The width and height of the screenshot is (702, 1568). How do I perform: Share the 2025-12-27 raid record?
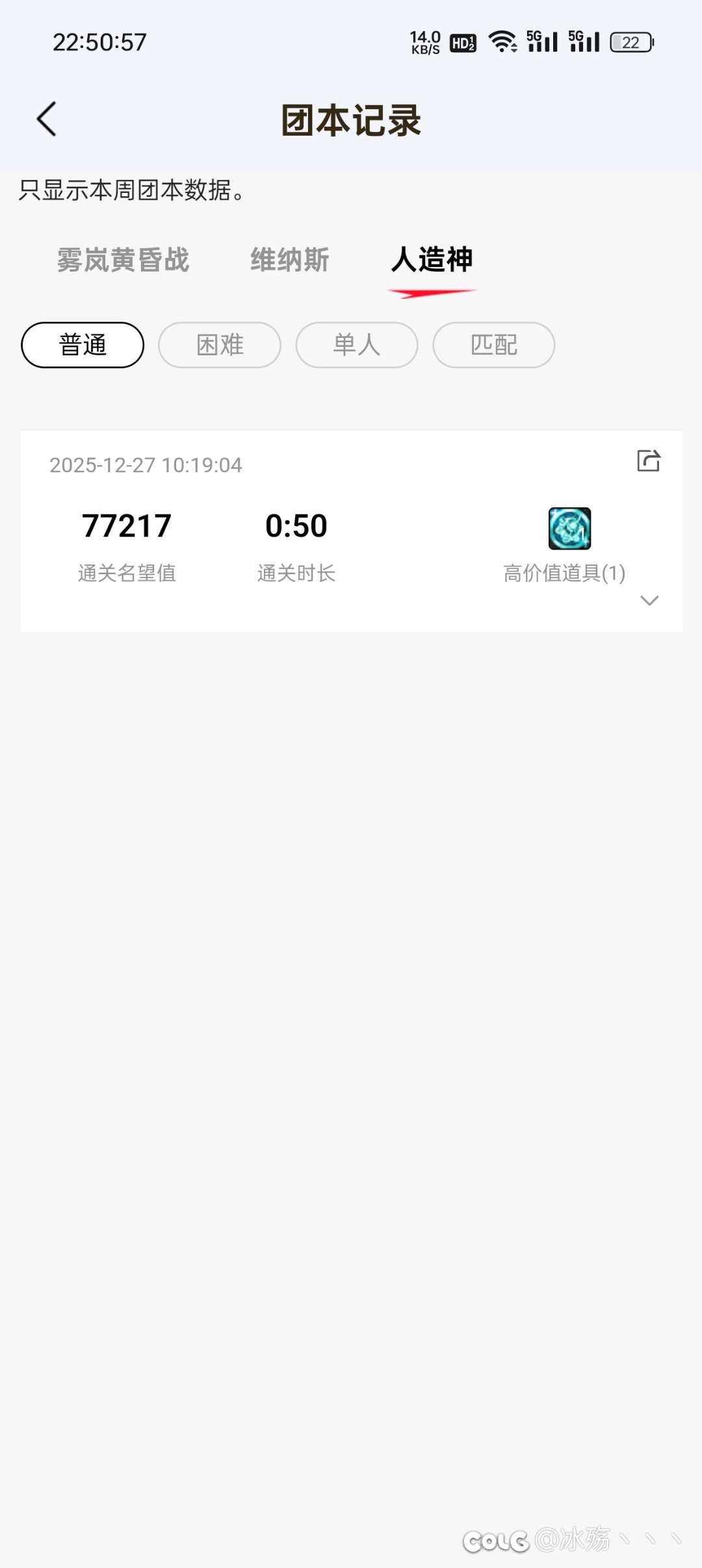pyautogui.click(x=648, y=461)
